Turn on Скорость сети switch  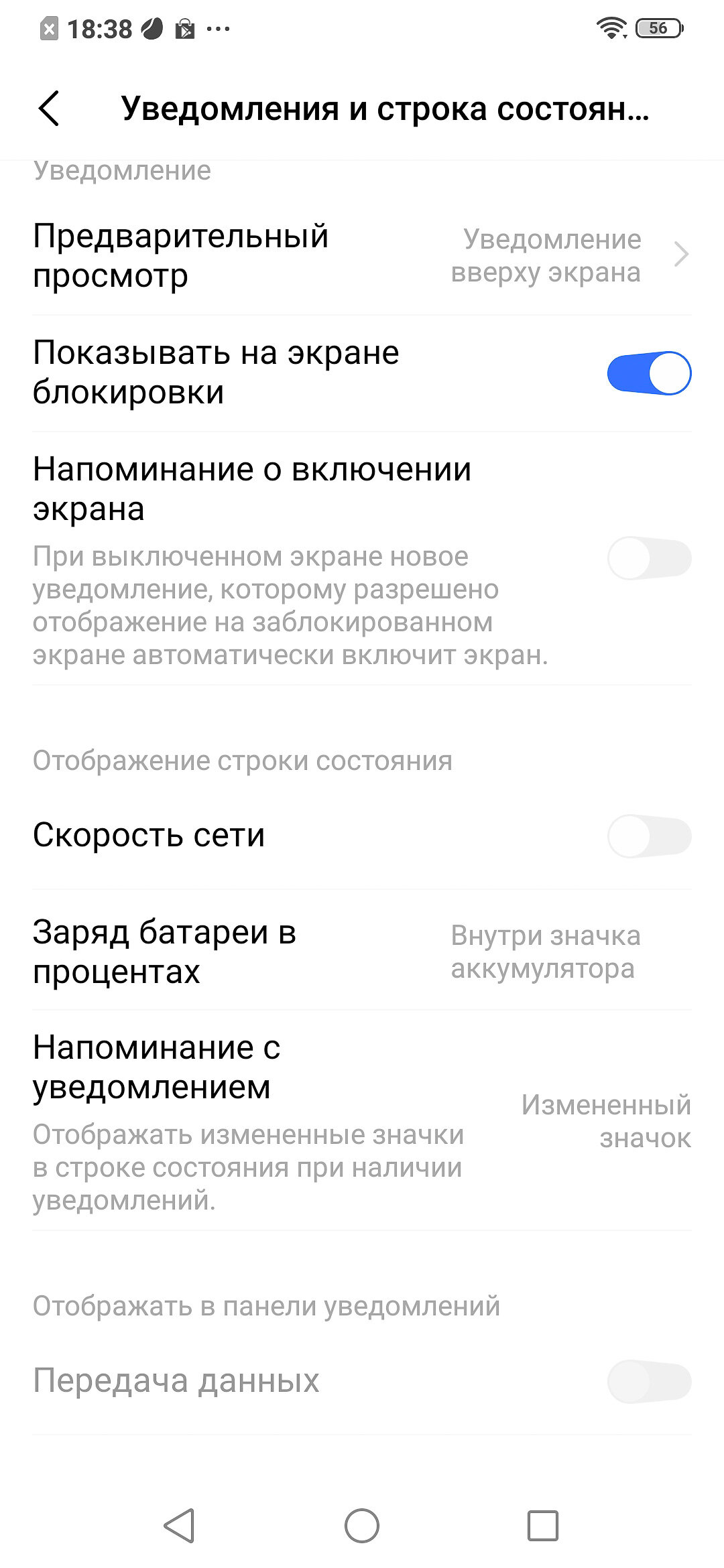click(x=649, y=836)
